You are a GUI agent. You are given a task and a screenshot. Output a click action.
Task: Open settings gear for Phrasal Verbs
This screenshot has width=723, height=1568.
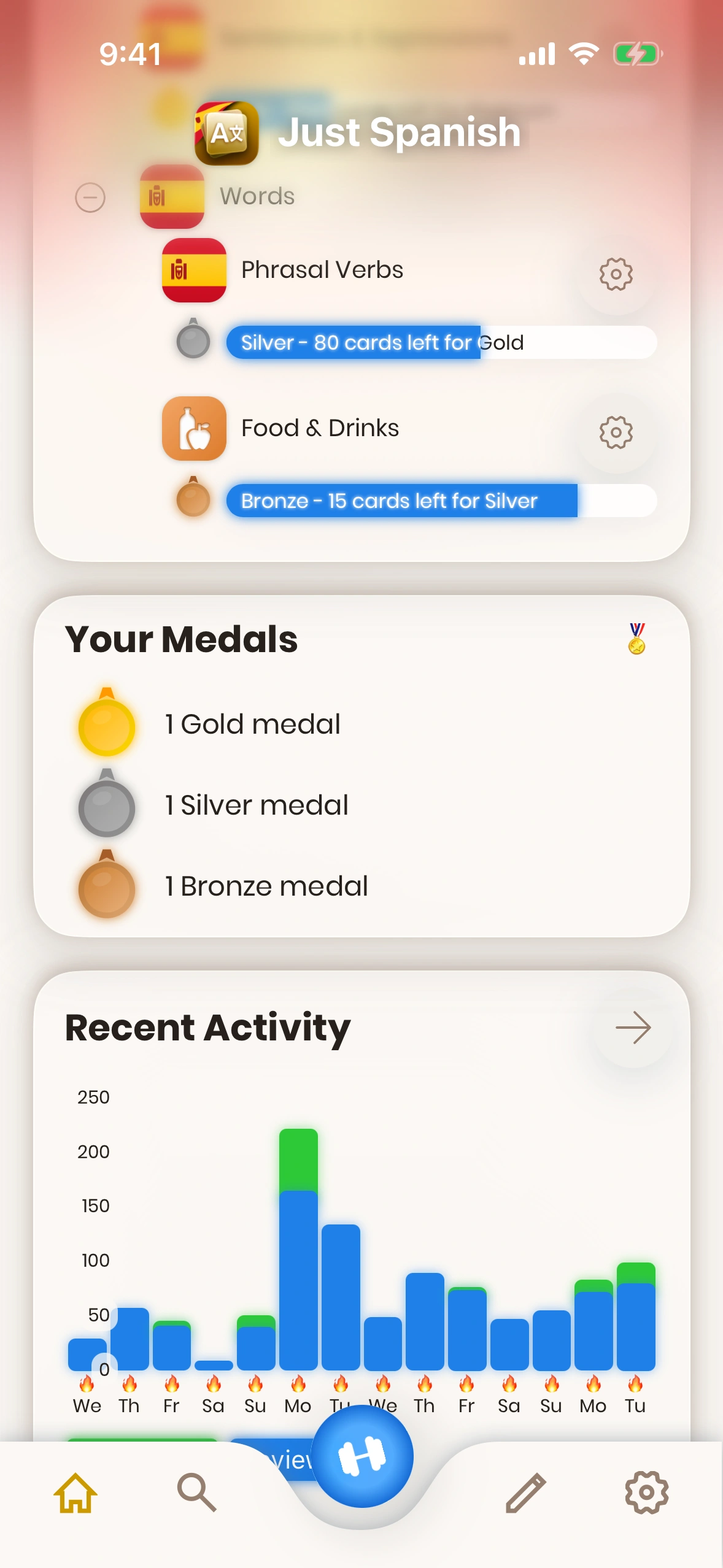point(616,274)
